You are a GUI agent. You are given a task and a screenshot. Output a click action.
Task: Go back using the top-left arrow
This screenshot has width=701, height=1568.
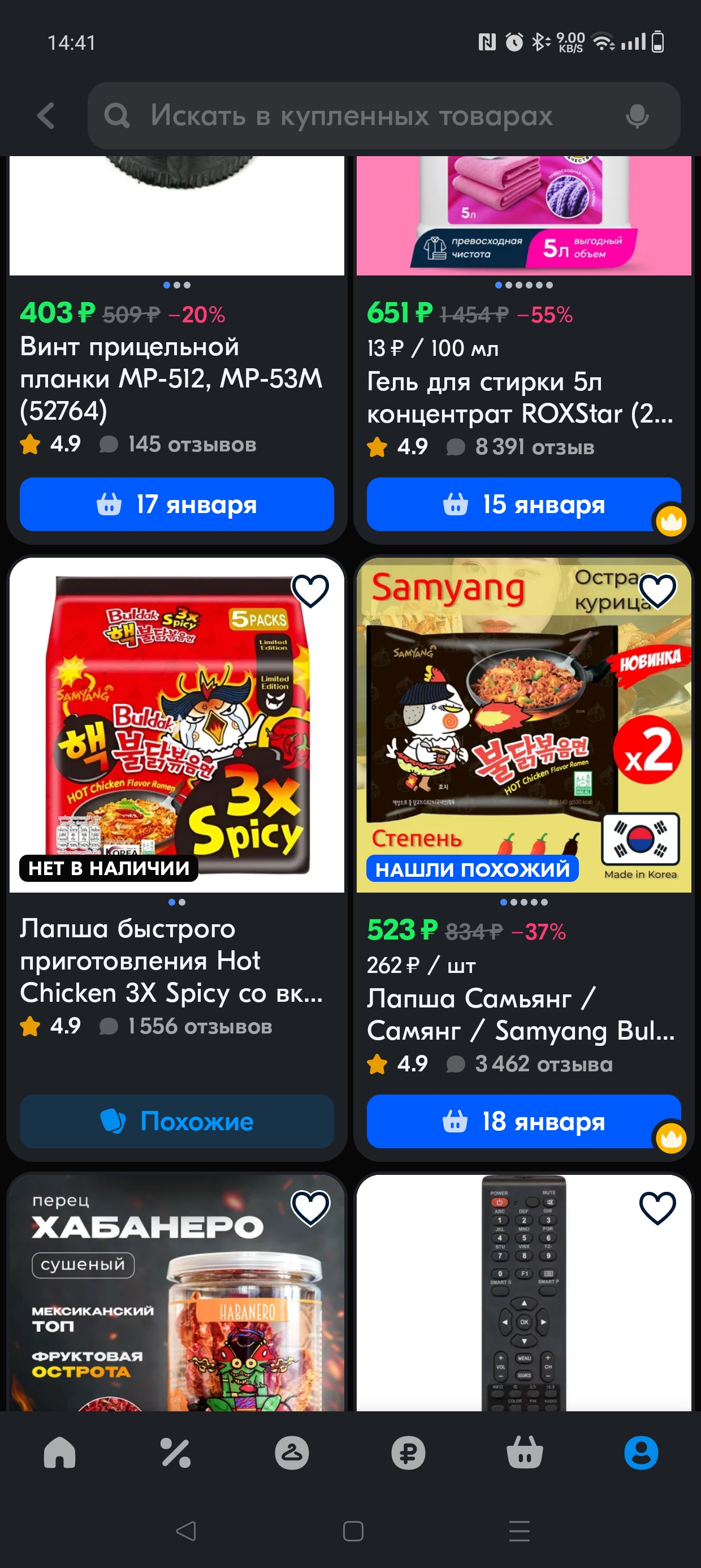pos(46,115)
